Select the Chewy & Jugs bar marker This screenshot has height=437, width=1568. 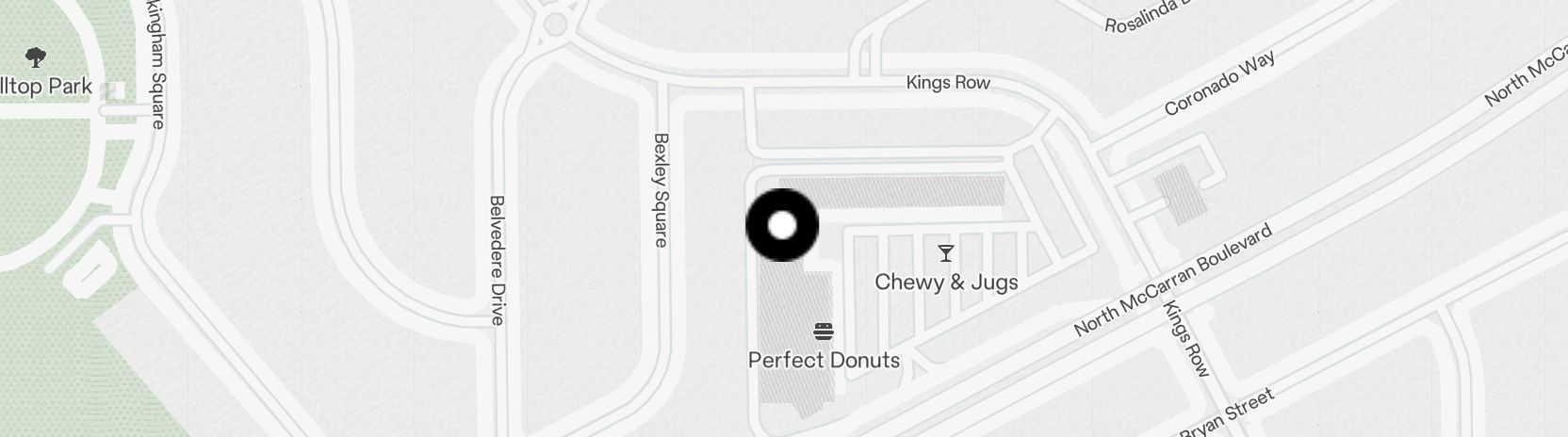point(946,253)
